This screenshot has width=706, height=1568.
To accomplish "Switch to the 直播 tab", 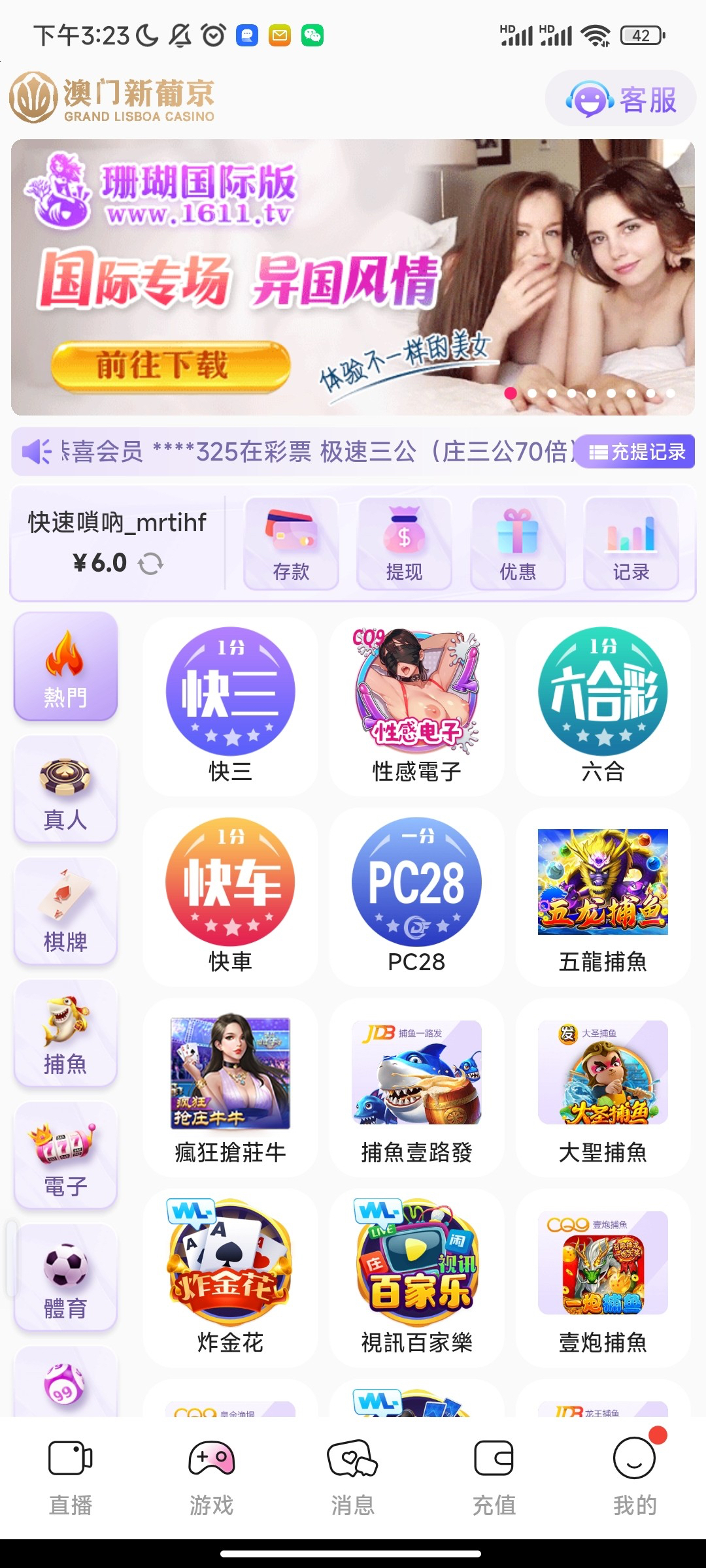I will point(71,1478).
